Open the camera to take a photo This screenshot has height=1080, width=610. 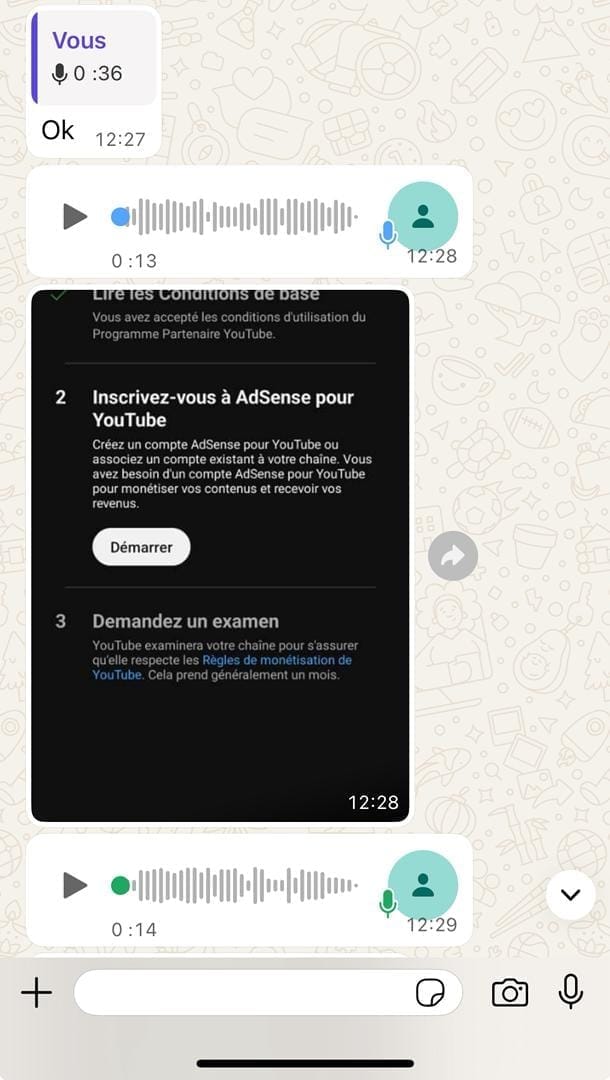tap(510, 992)
